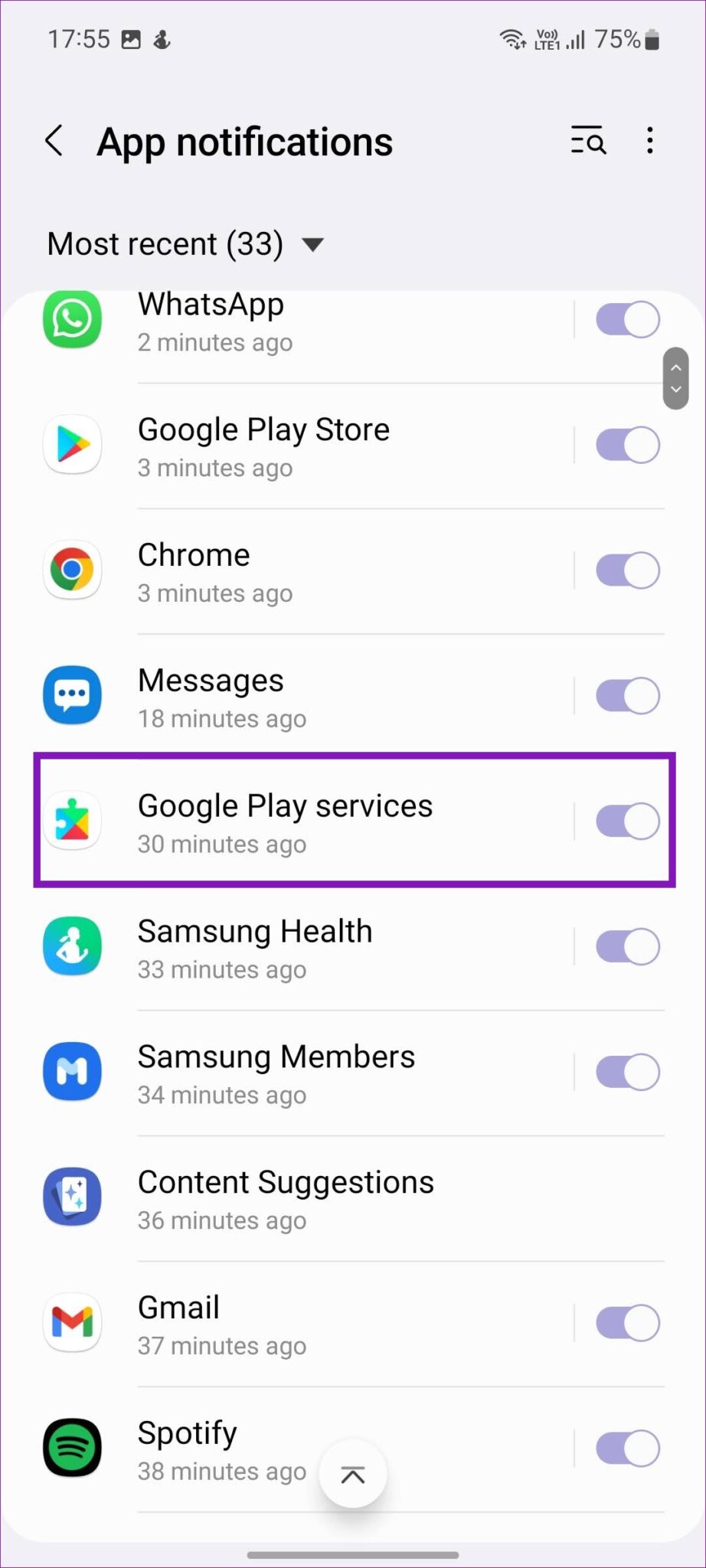This screenshot has width=706, height=1568.
Task: Turn off WhatsApp notifications toggle
Action: pos(627,320)
